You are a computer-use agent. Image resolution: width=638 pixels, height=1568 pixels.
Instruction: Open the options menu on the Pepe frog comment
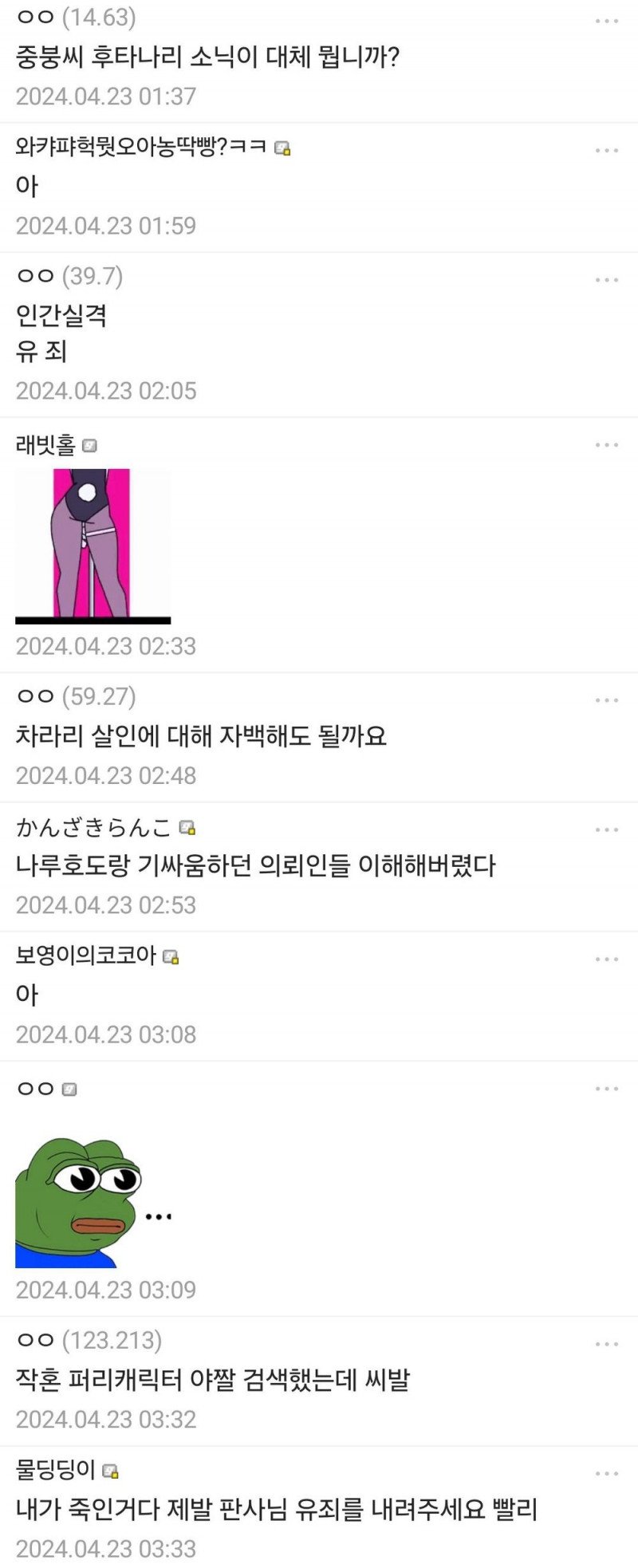pos(608,1087)
